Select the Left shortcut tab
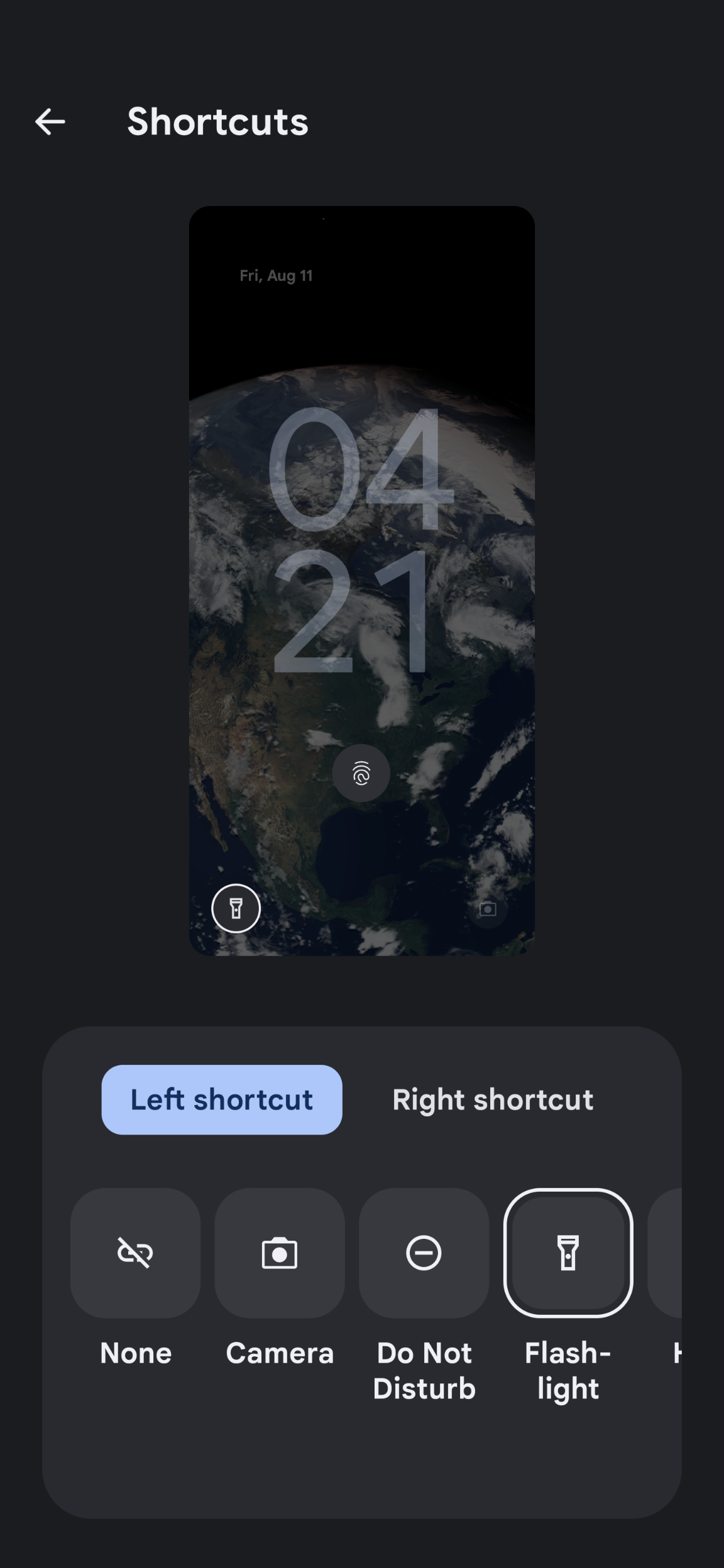Screen dimensions: 724x1568 (222, 1099)
